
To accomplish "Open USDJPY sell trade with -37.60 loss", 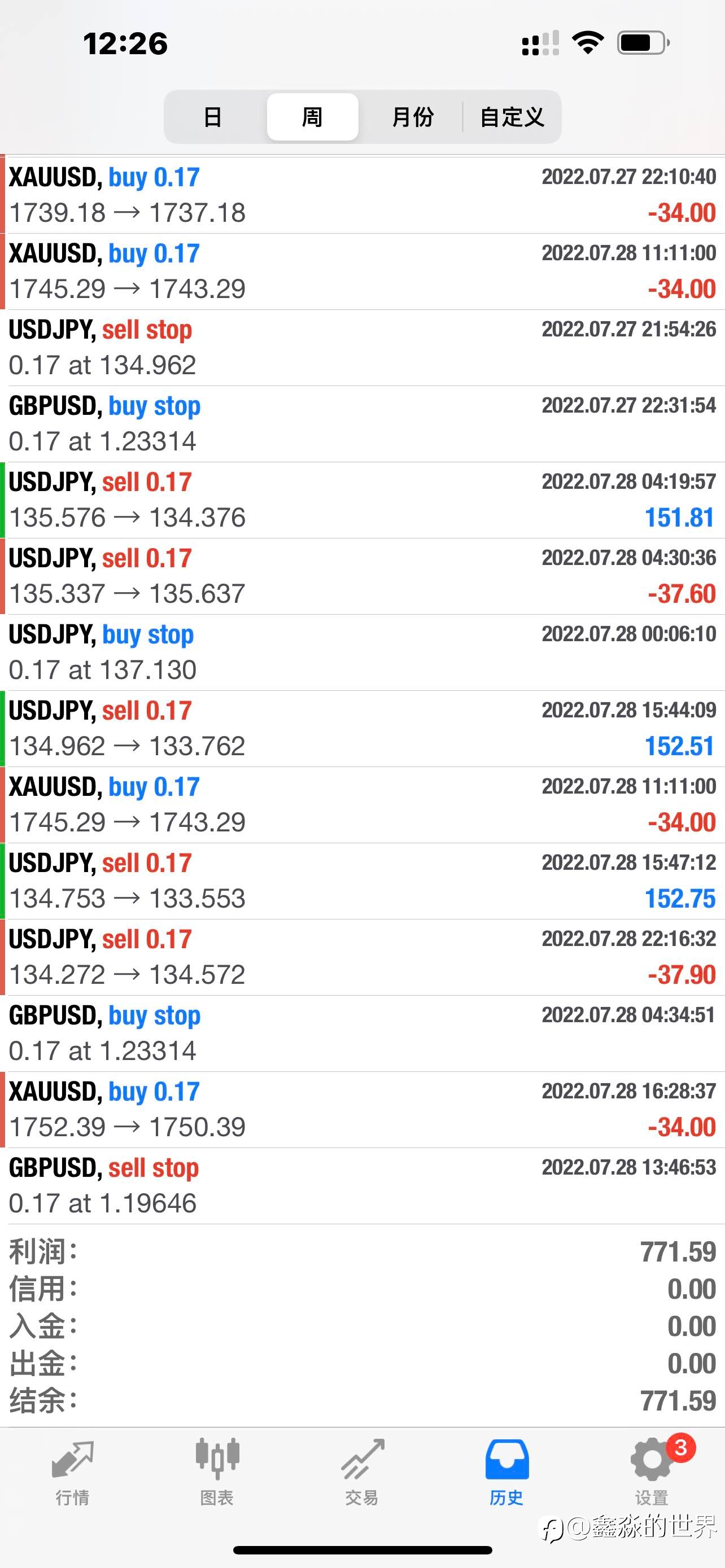I will point(362,576).
